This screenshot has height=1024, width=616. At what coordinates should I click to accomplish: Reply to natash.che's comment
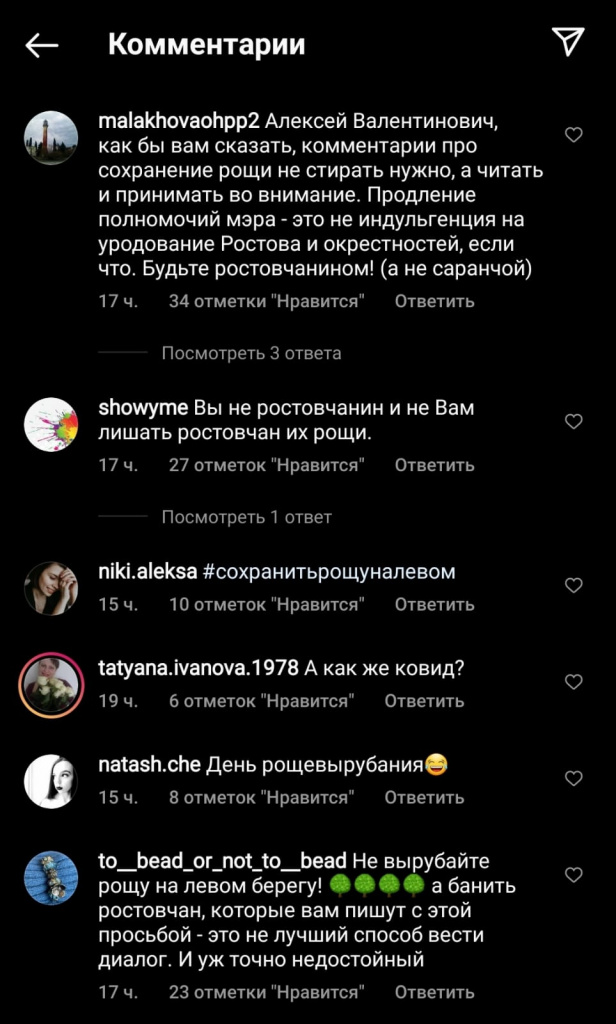click(x=424, y=797)
